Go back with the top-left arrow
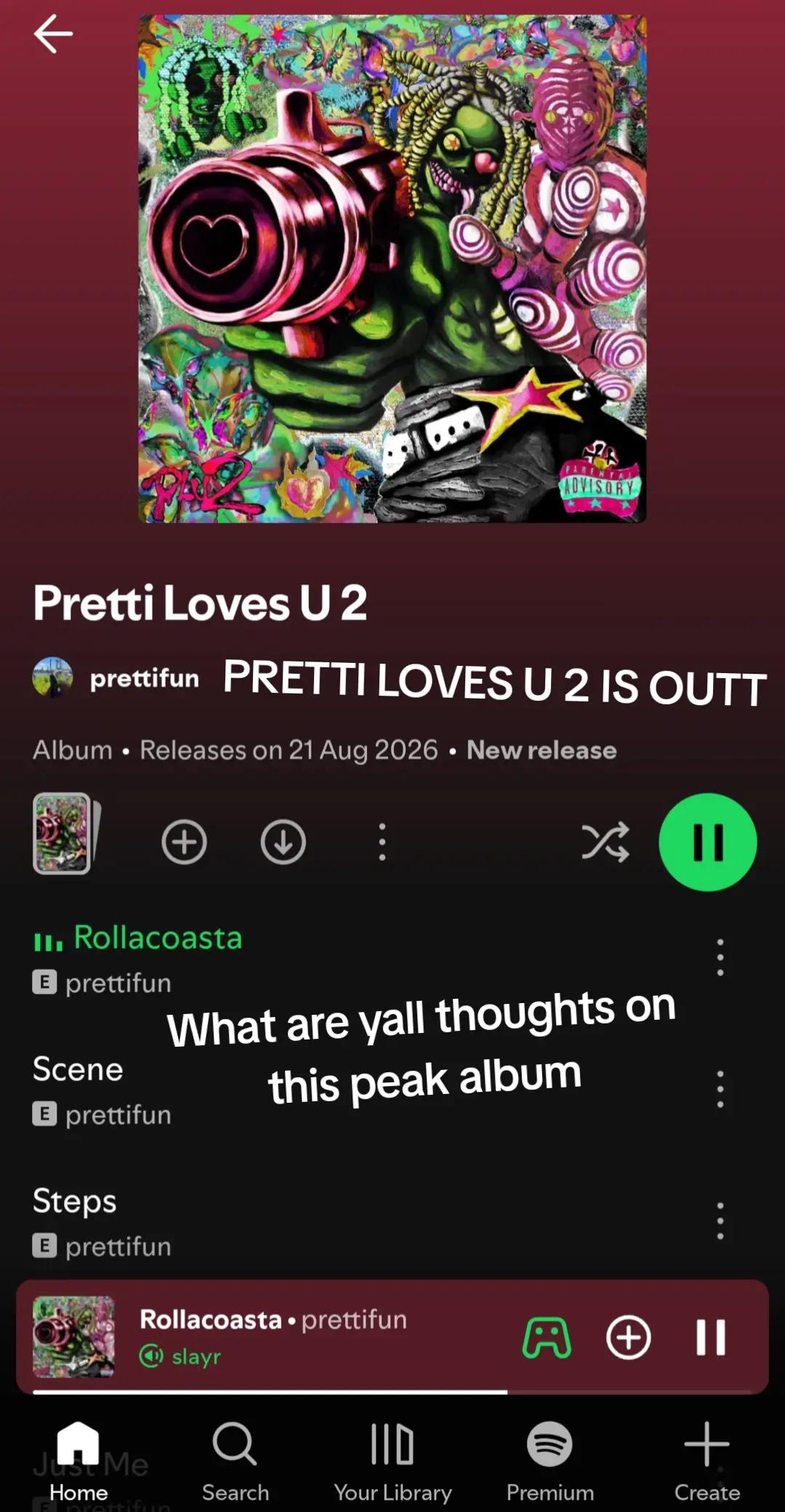 tap(53, 33)
